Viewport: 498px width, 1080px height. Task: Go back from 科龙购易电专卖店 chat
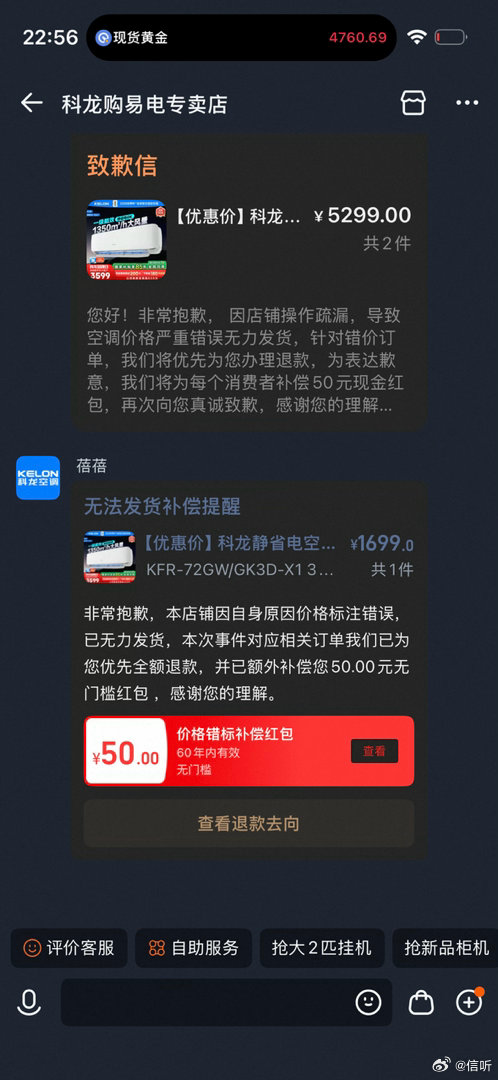point(32,103)
